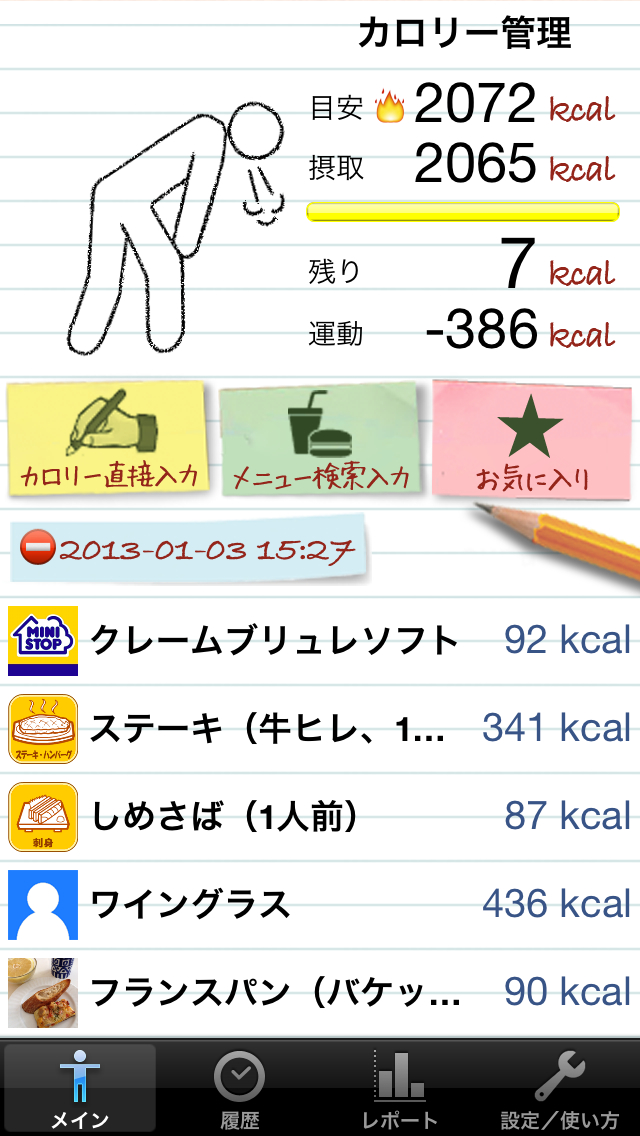The image size is (640, 1136).
Task: Go to the レポート tab
Action: [400, 1088]
